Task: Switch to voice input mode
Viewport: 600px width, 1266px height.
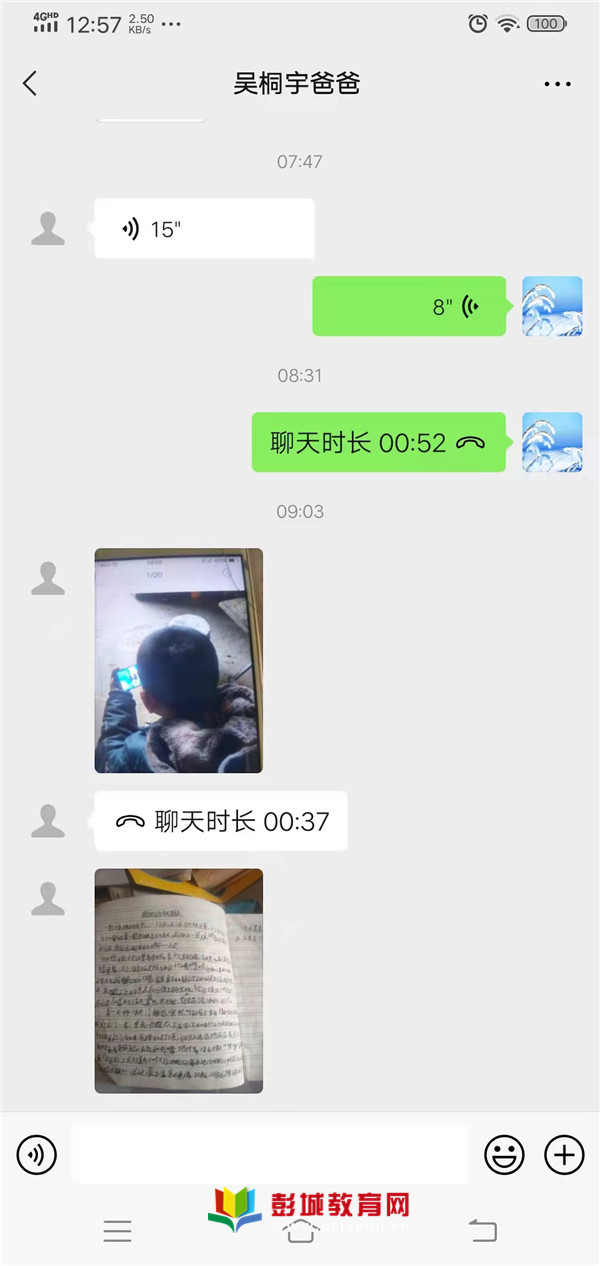Action: click(x=37, y=1156)
